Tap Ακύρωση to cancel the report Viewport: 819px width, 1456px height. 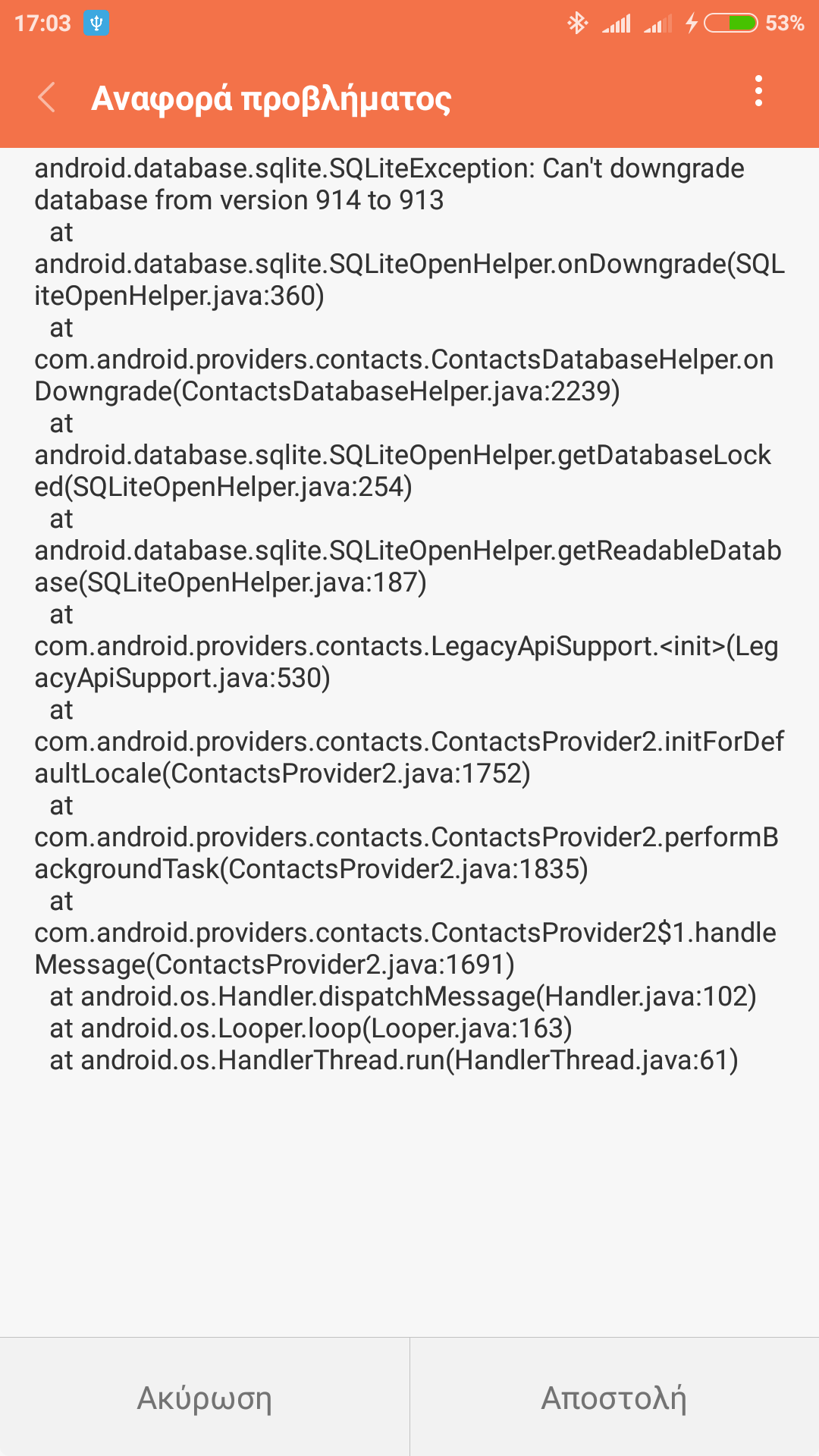205,1397
